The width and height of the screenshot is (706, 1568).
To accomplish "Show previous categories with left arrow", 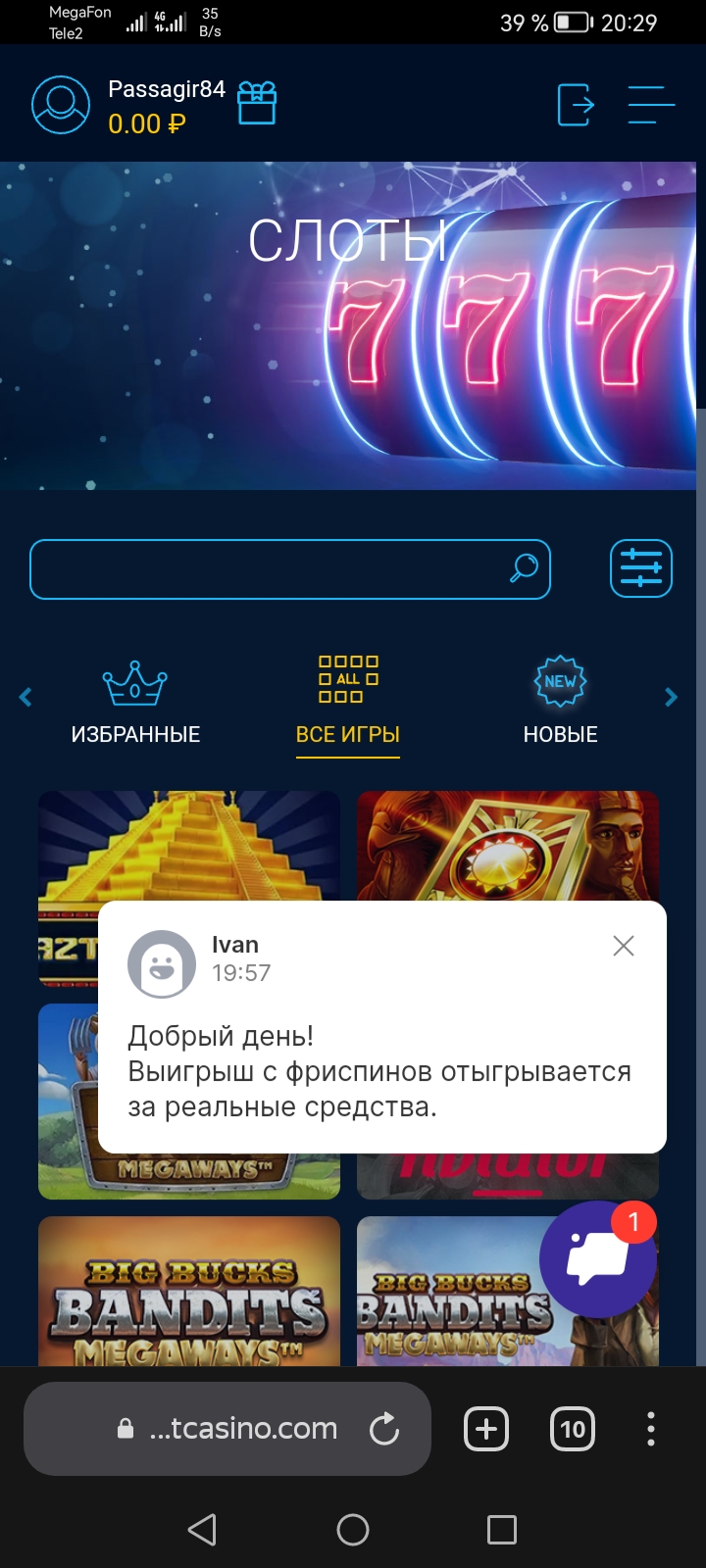I will click(25, 697).
